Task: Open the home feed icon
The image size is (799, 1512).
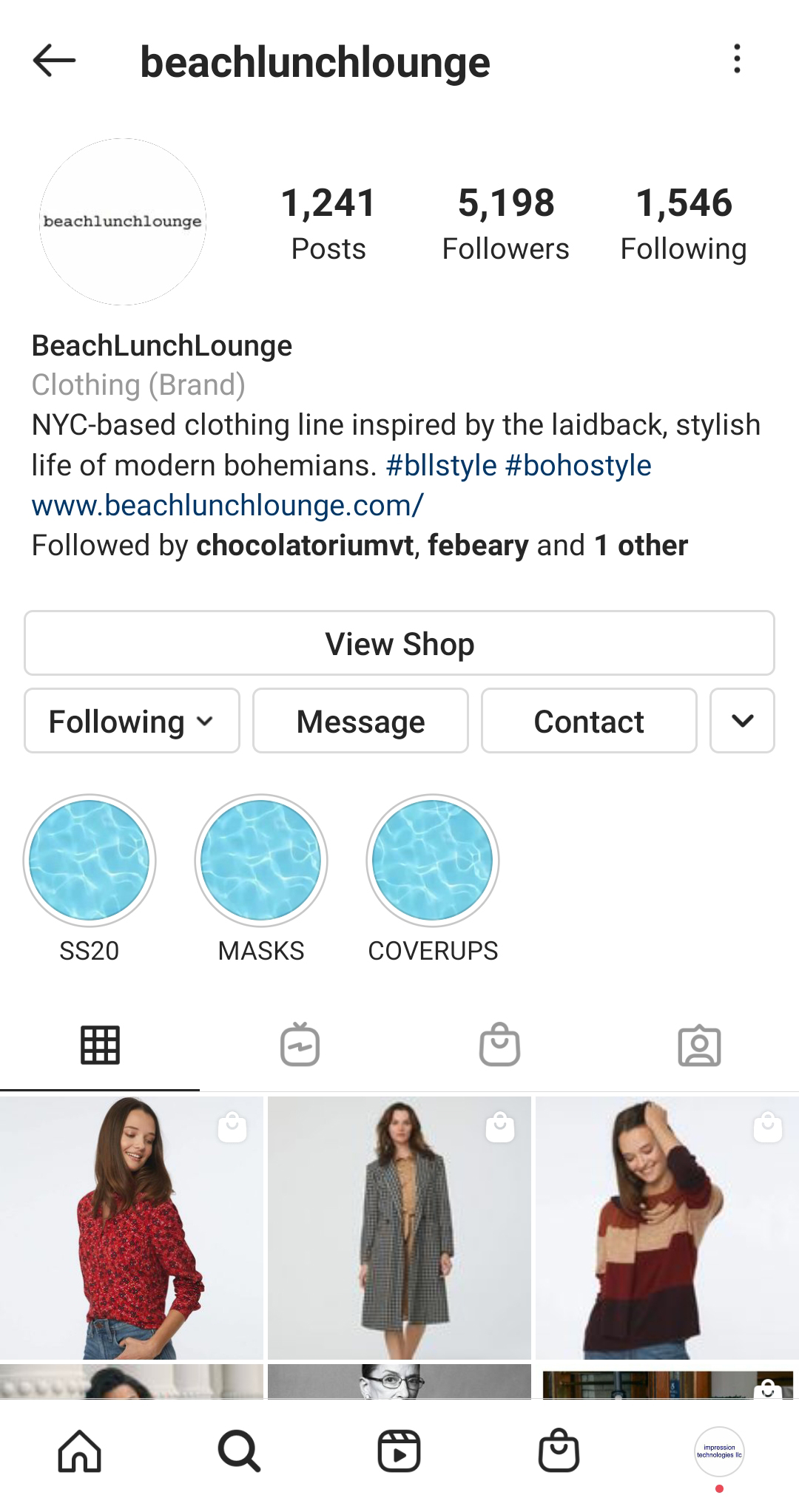Action: coord(80,1451)
